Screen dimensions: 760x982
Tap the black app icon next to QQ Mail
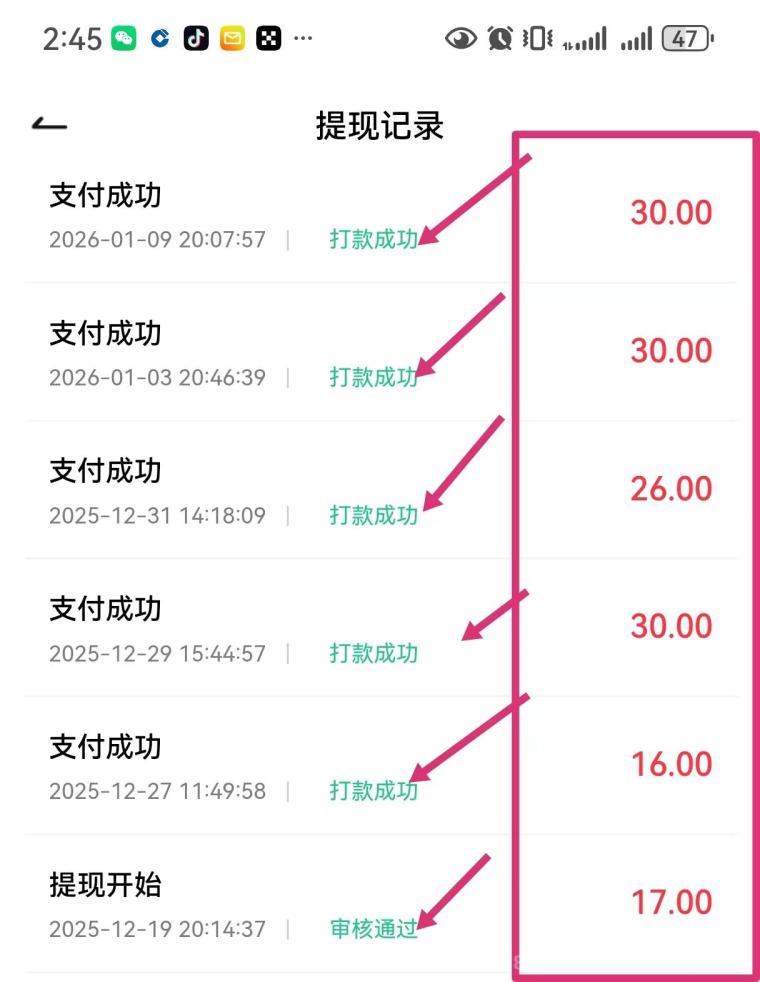tap(268, 38)
